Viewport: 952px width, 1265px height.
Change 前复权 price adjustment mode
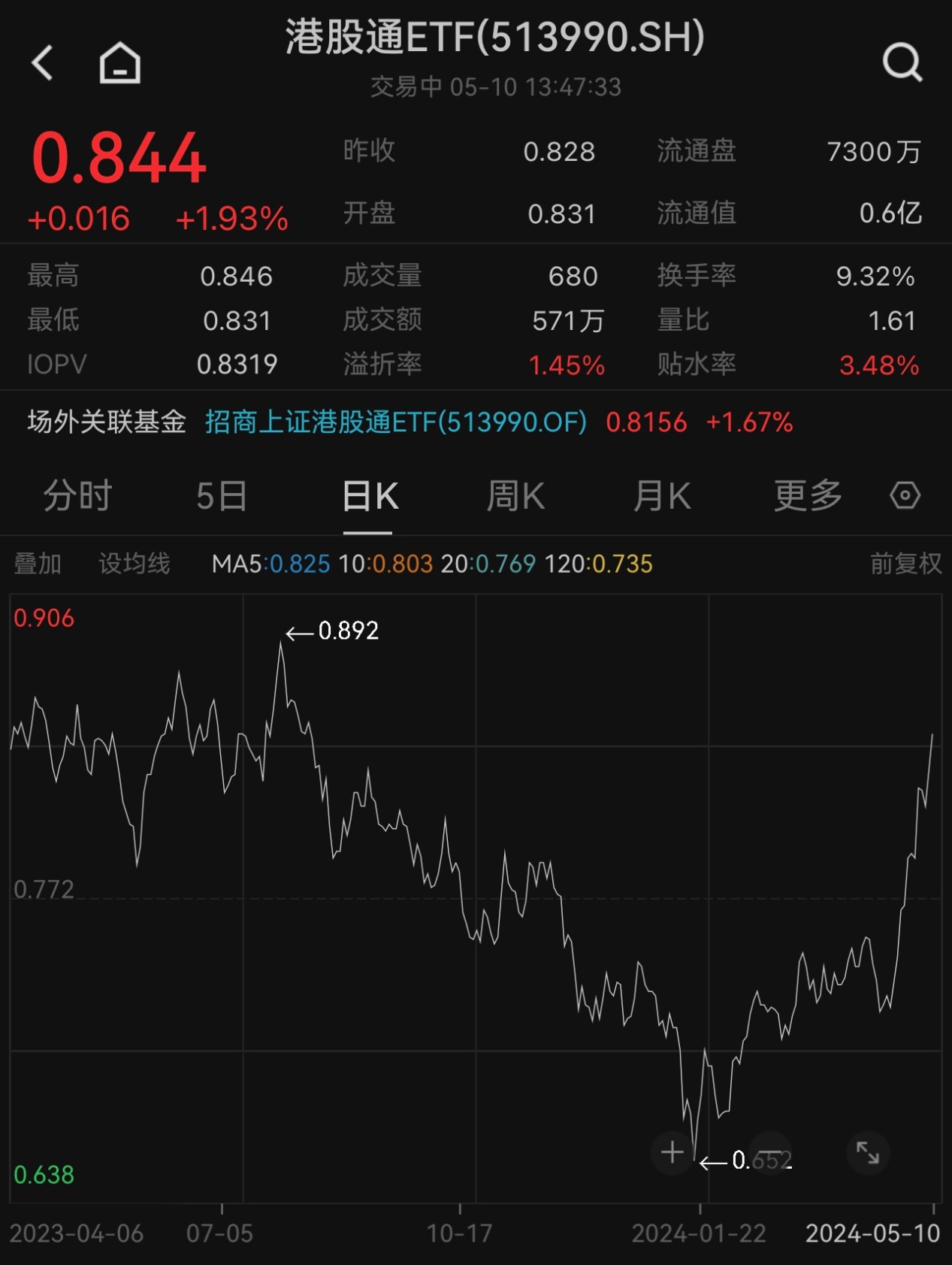coord(905,563)
